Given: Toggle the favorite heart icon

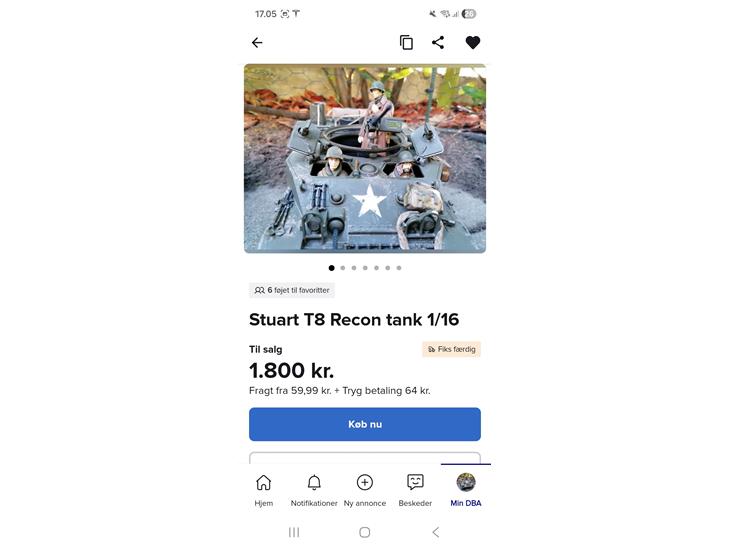Looking at the screenshot, I should coord(473,42).
